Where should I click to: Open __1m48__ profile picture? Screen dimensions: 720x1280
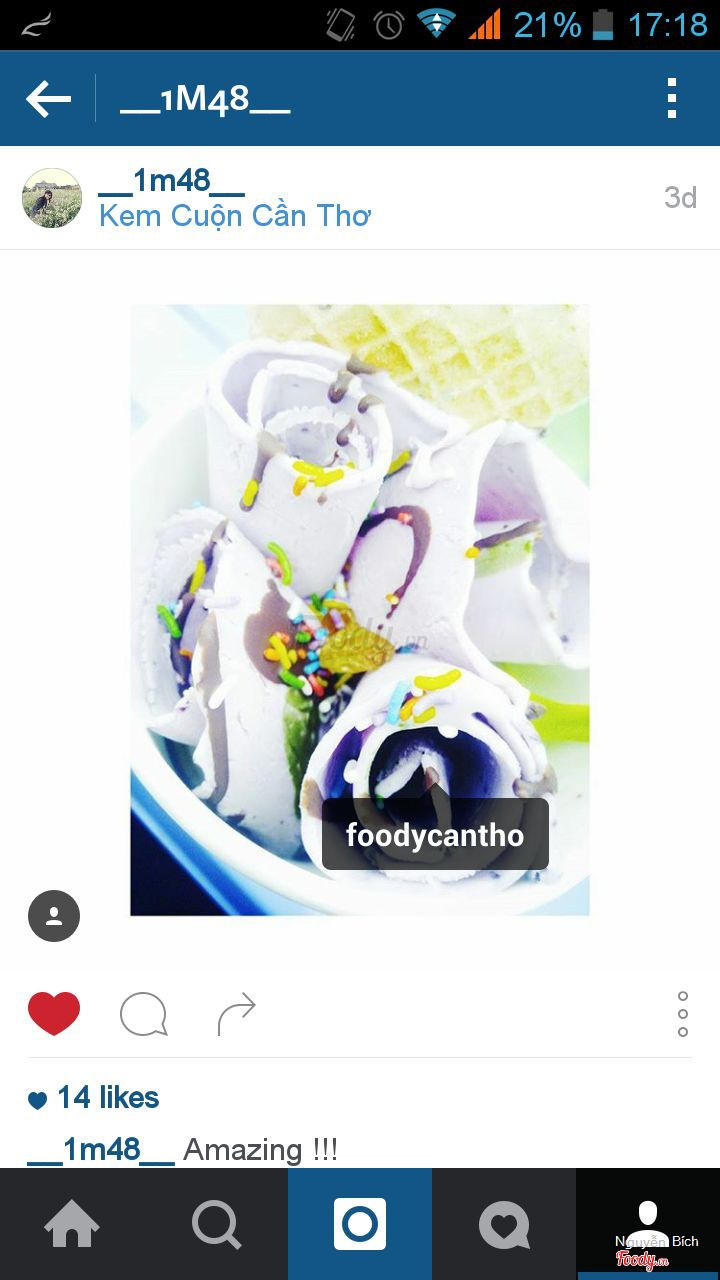(x=52, y=198)
